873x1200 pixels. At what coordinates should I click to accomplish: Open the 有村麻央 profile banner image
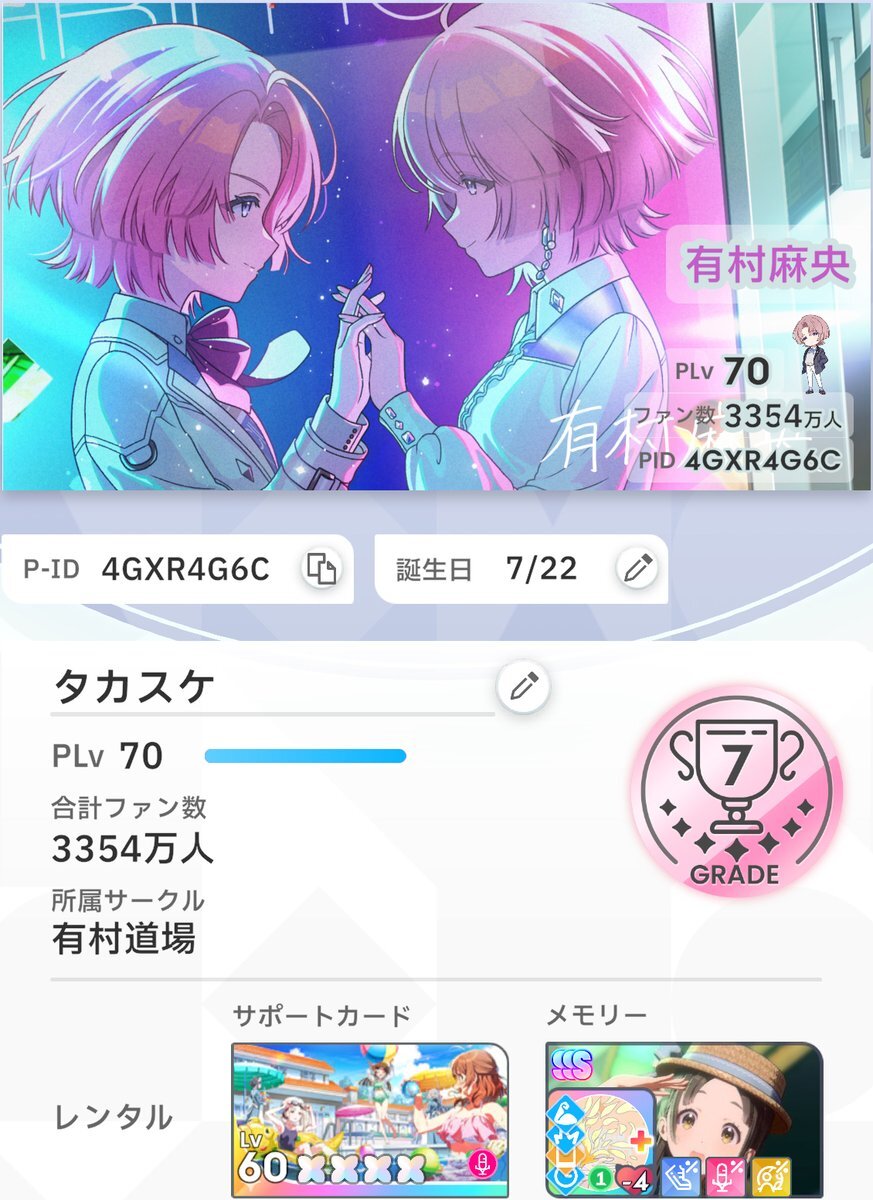(x=436, y=245)
